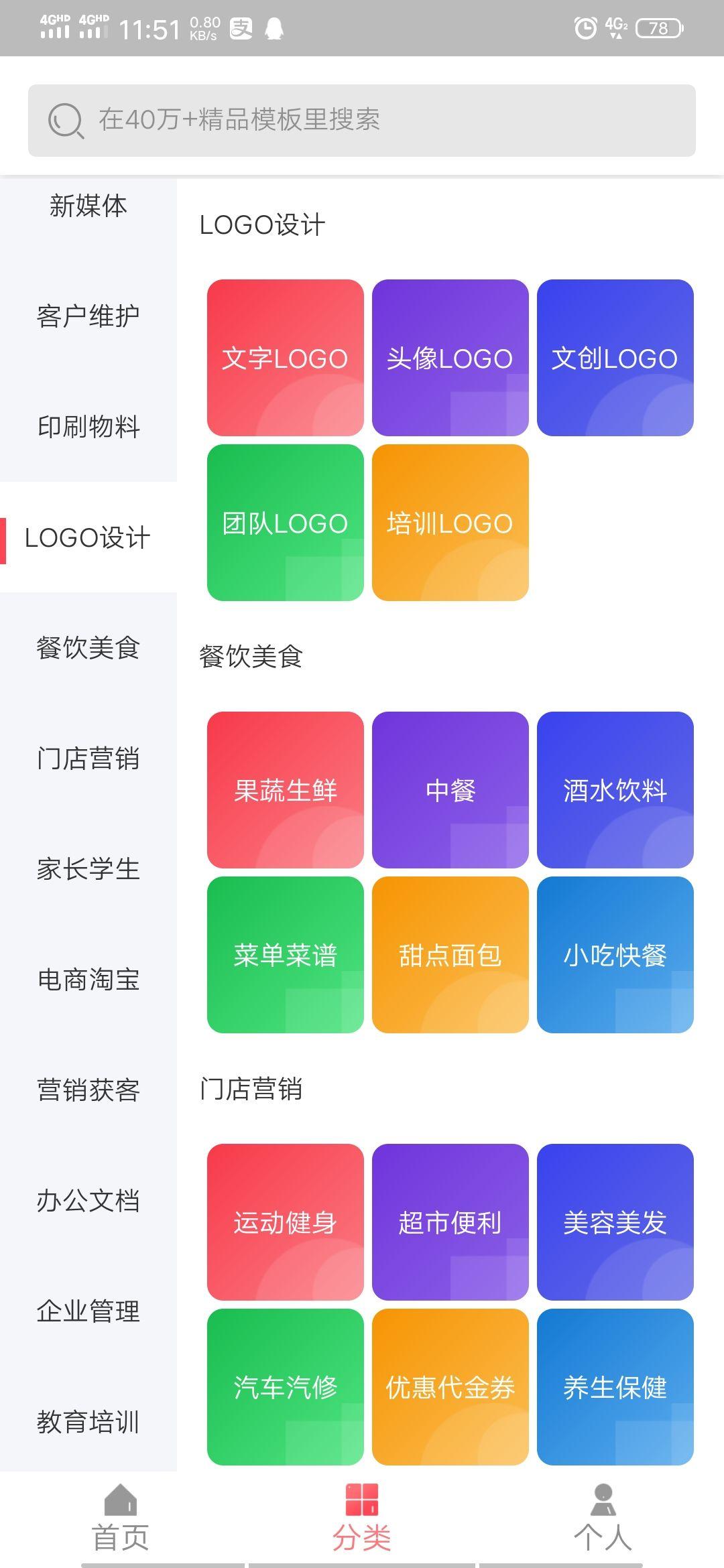Open 团队LOGO templates
The width and height of the screenshot is (724, 1568).
coord(286,523)
